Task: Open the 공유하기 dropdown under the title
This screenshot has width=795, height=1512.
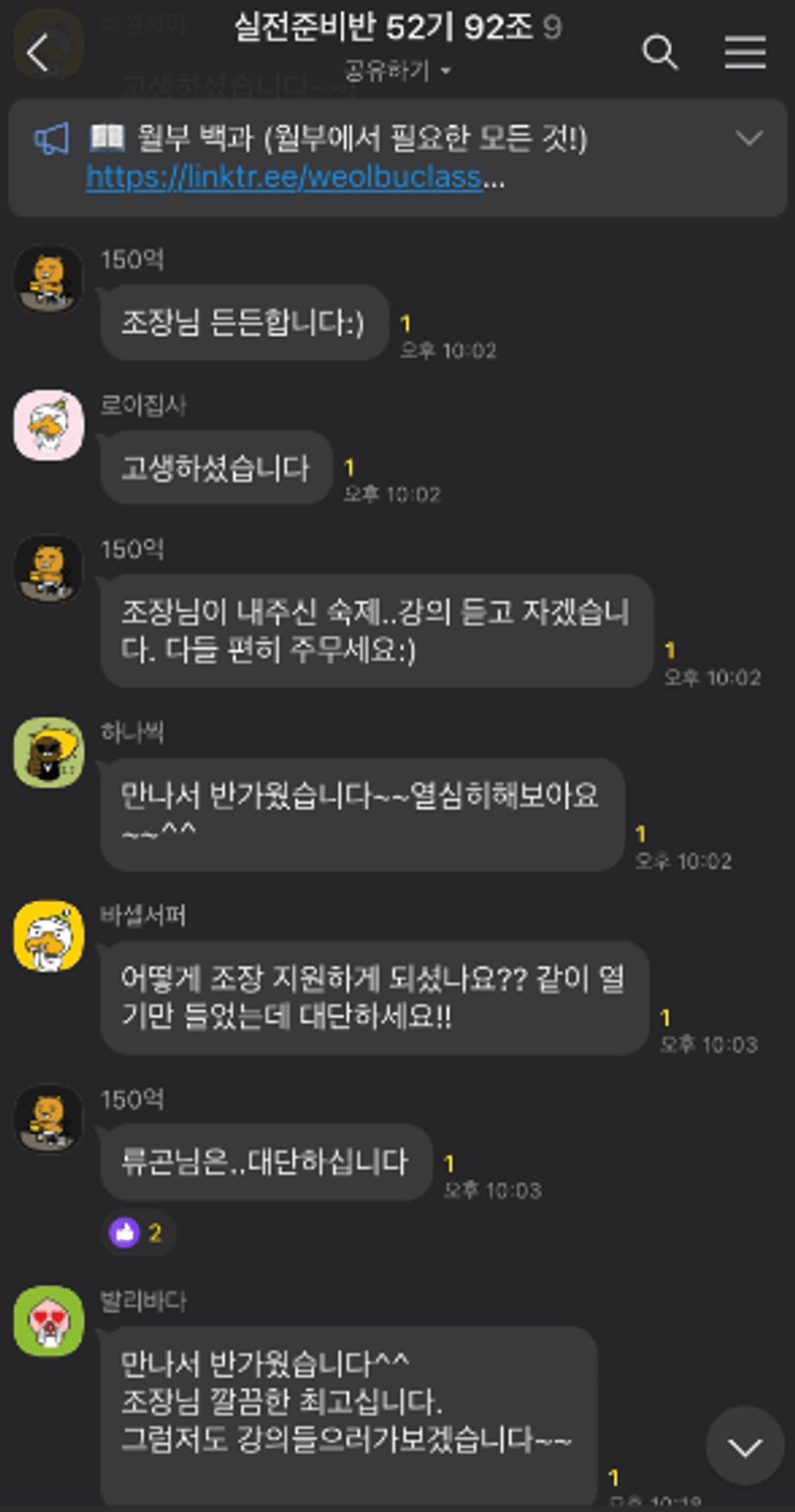Action: coord(397,71)
